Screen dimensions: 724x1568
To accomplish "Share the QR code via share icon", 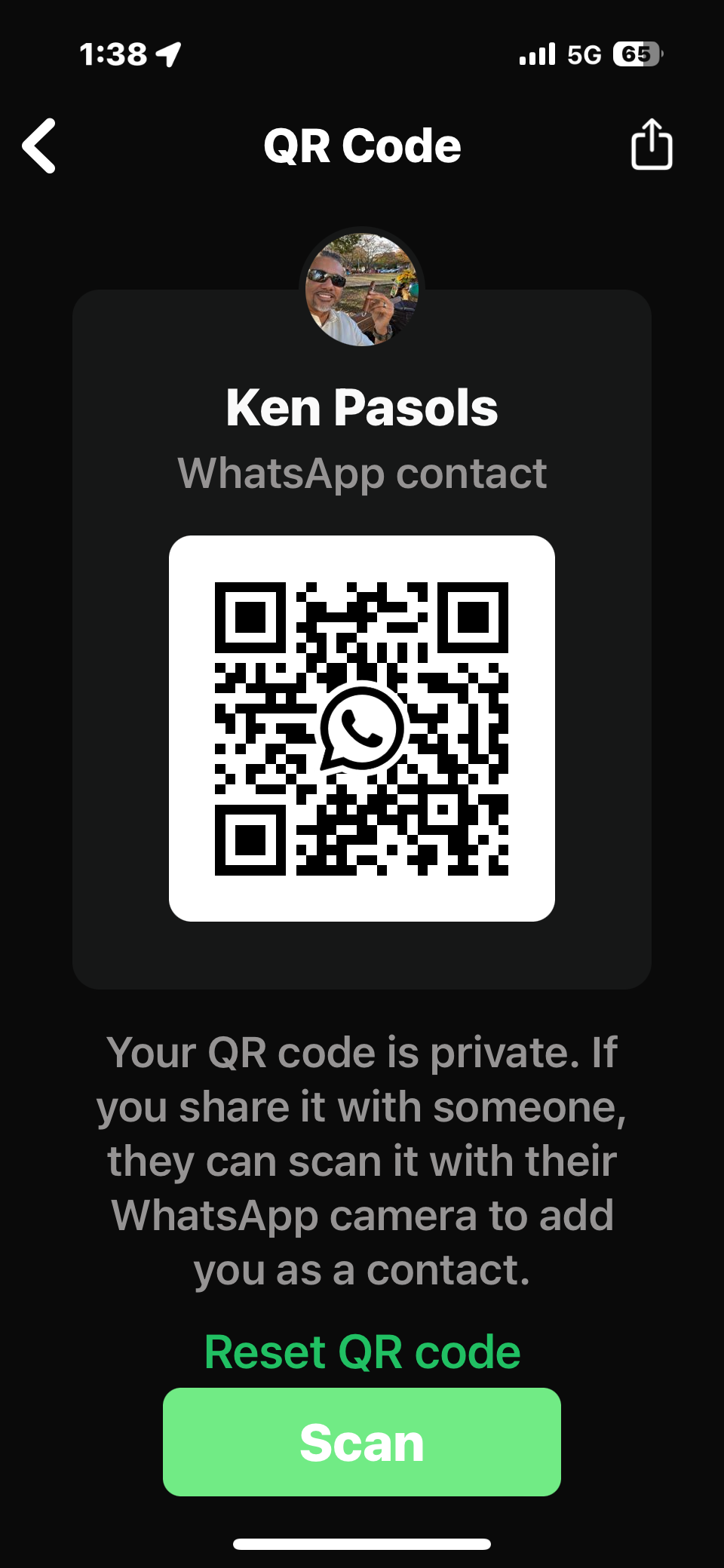I will tap(651, 145).
